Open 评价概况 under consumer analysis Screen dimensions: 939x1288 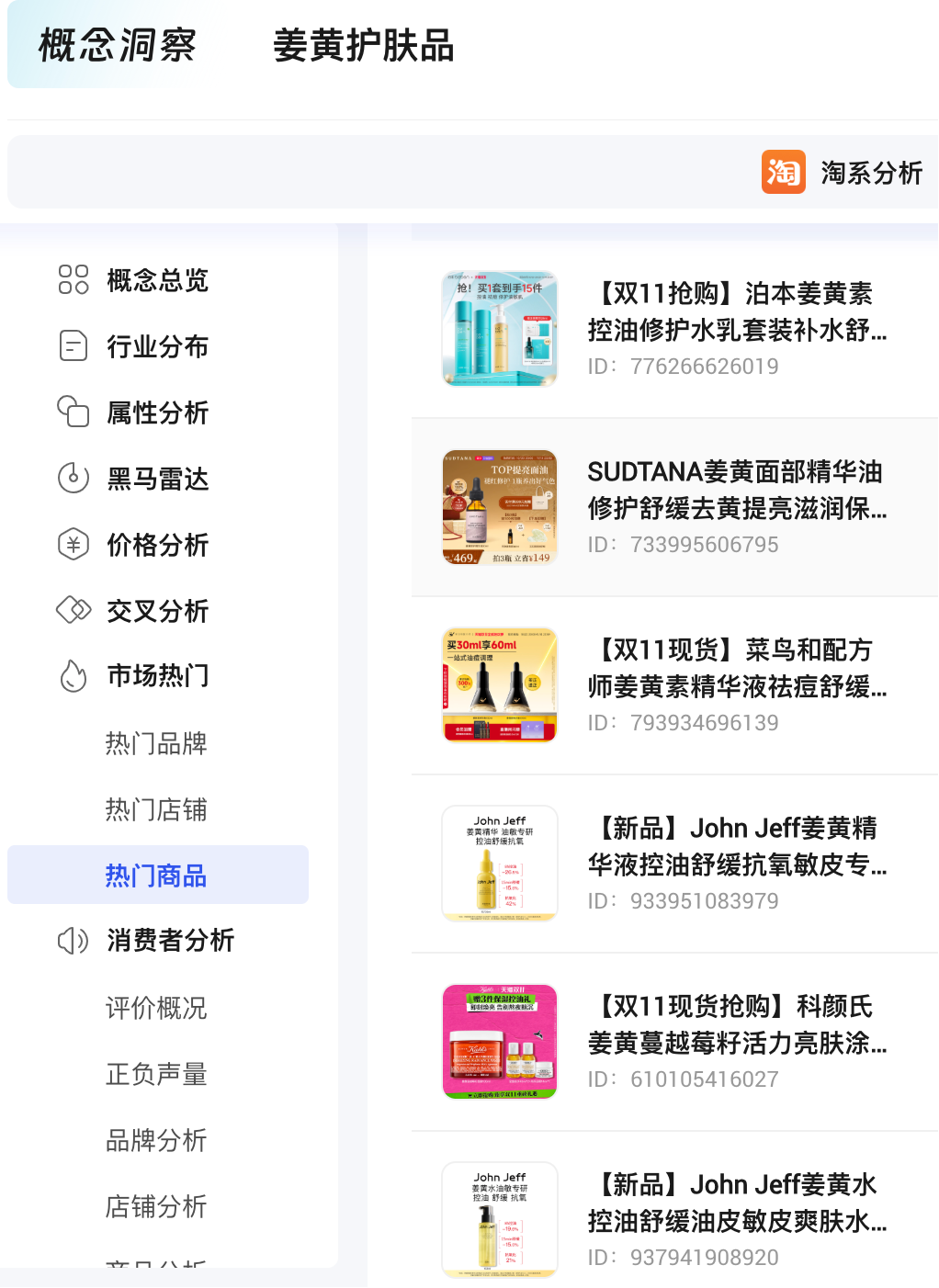click(x=156, y=1008)
